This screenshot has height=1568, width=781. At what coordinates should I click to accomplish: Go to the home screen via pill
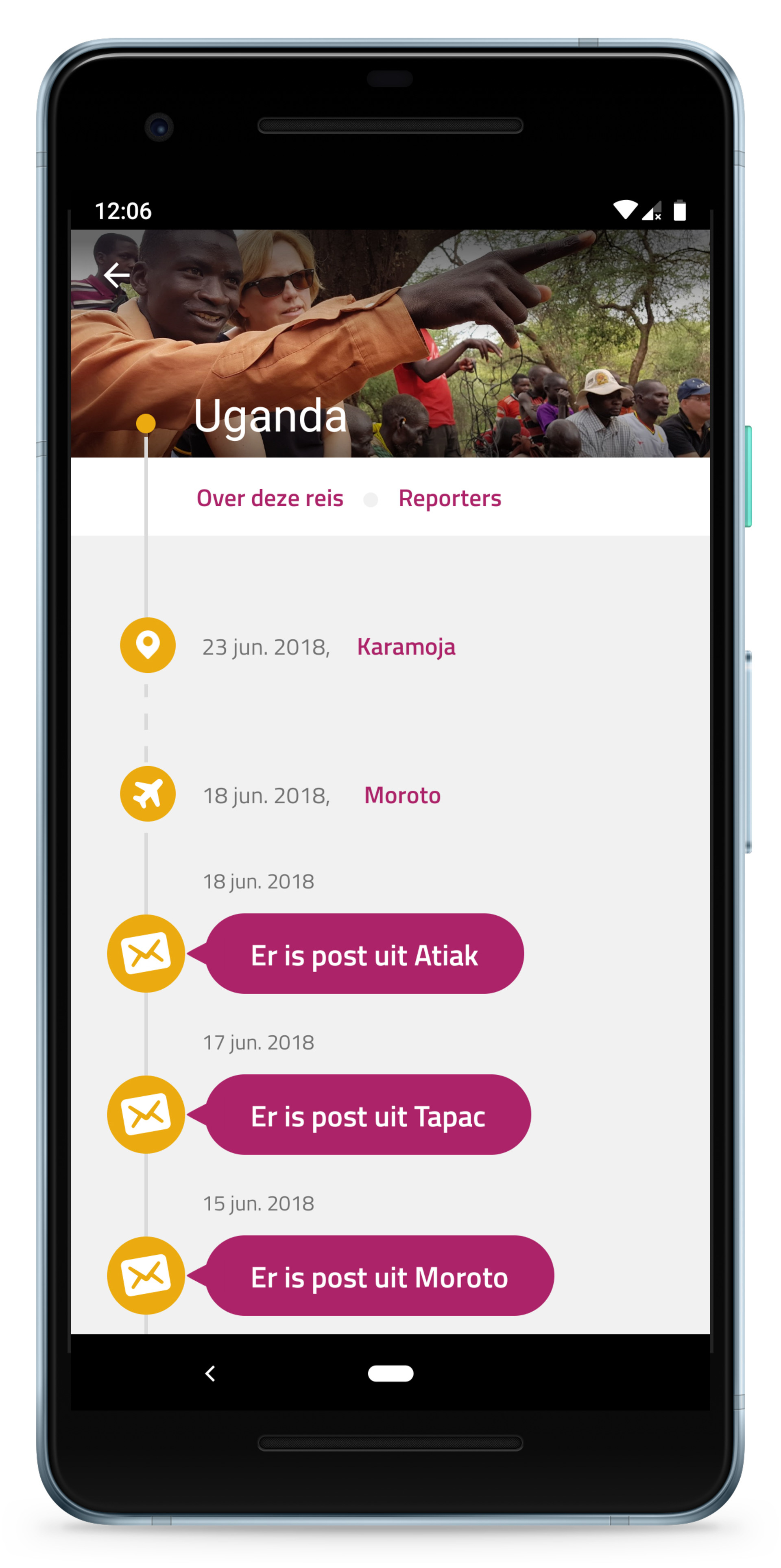pos(390,1373)
